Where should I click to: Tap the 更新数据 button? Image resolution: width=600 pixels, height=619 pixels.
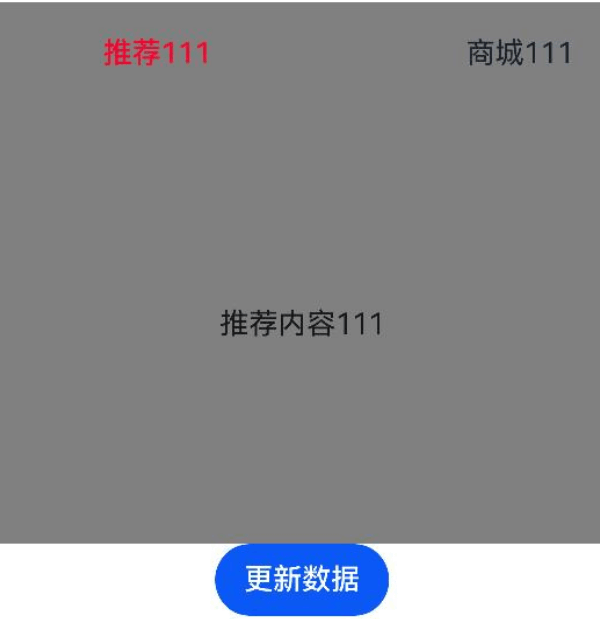[x=301, y=579]
